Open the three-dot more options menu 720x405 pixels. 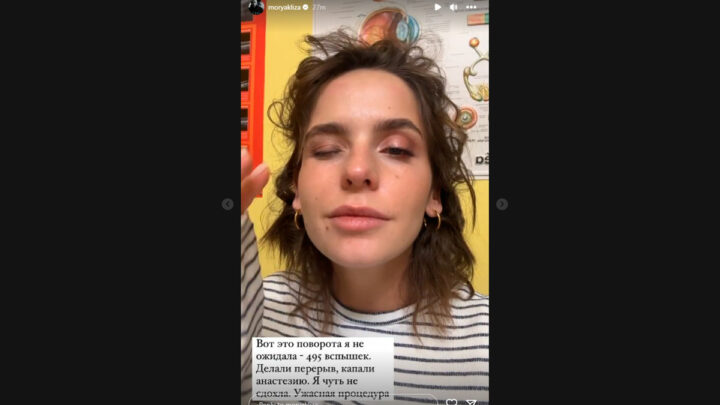point(472,7)
